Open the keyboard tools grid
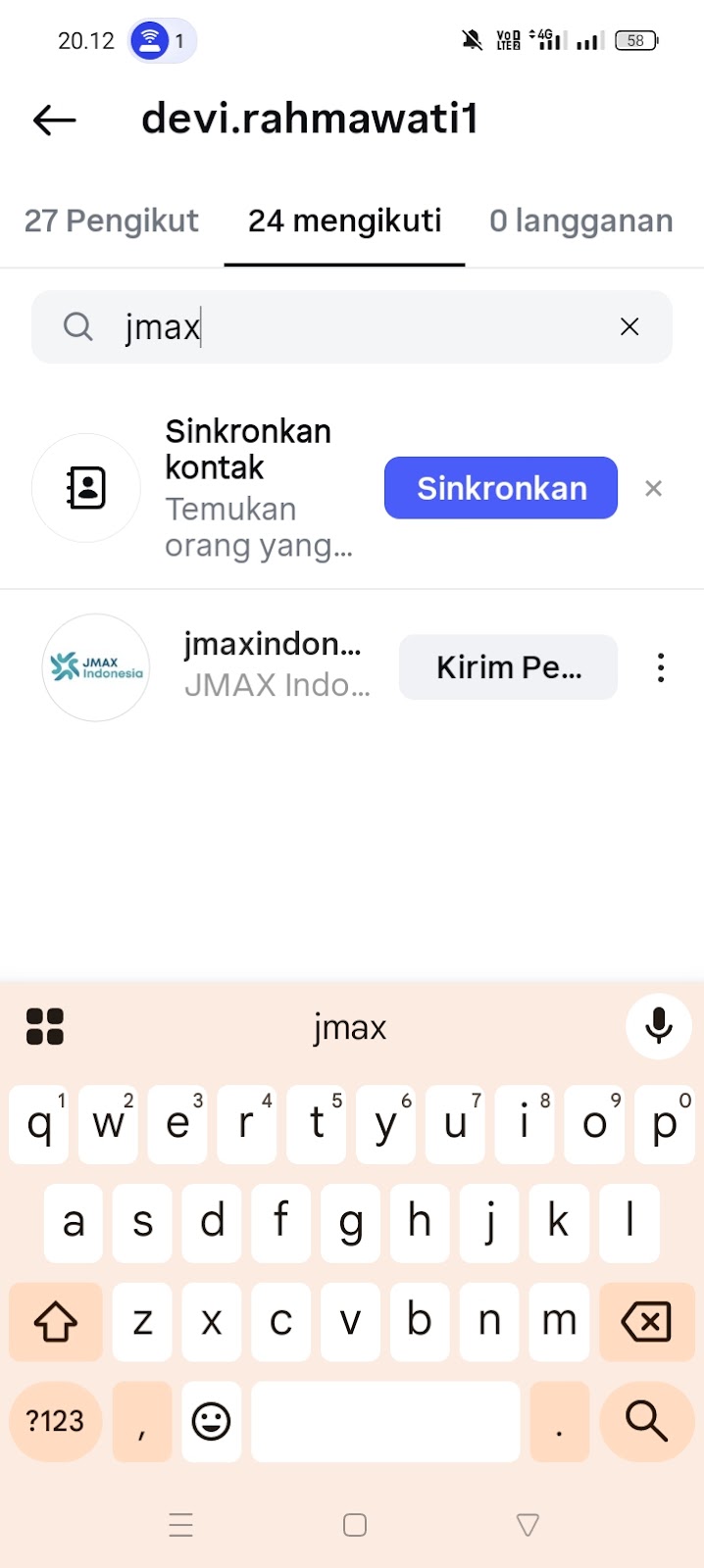704x1568 pixels. point(45,1026)
